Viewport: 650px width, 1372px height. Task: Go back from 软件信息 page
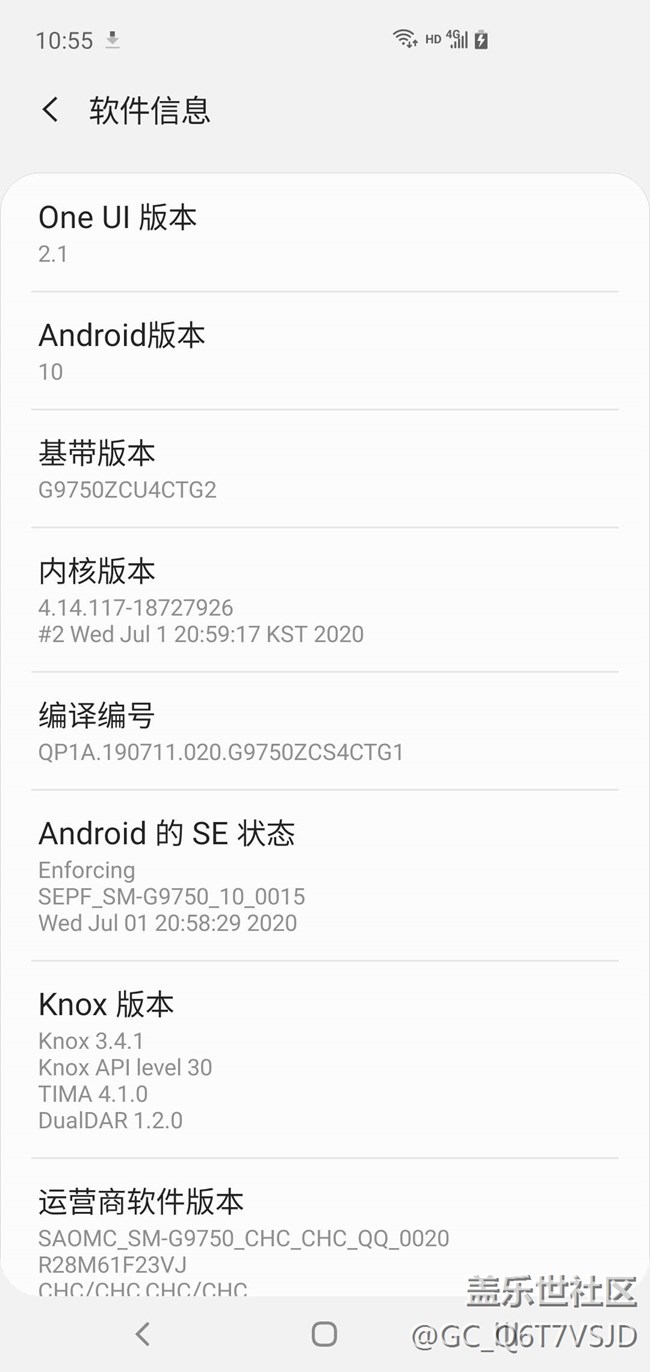click(x=51, y=109)
